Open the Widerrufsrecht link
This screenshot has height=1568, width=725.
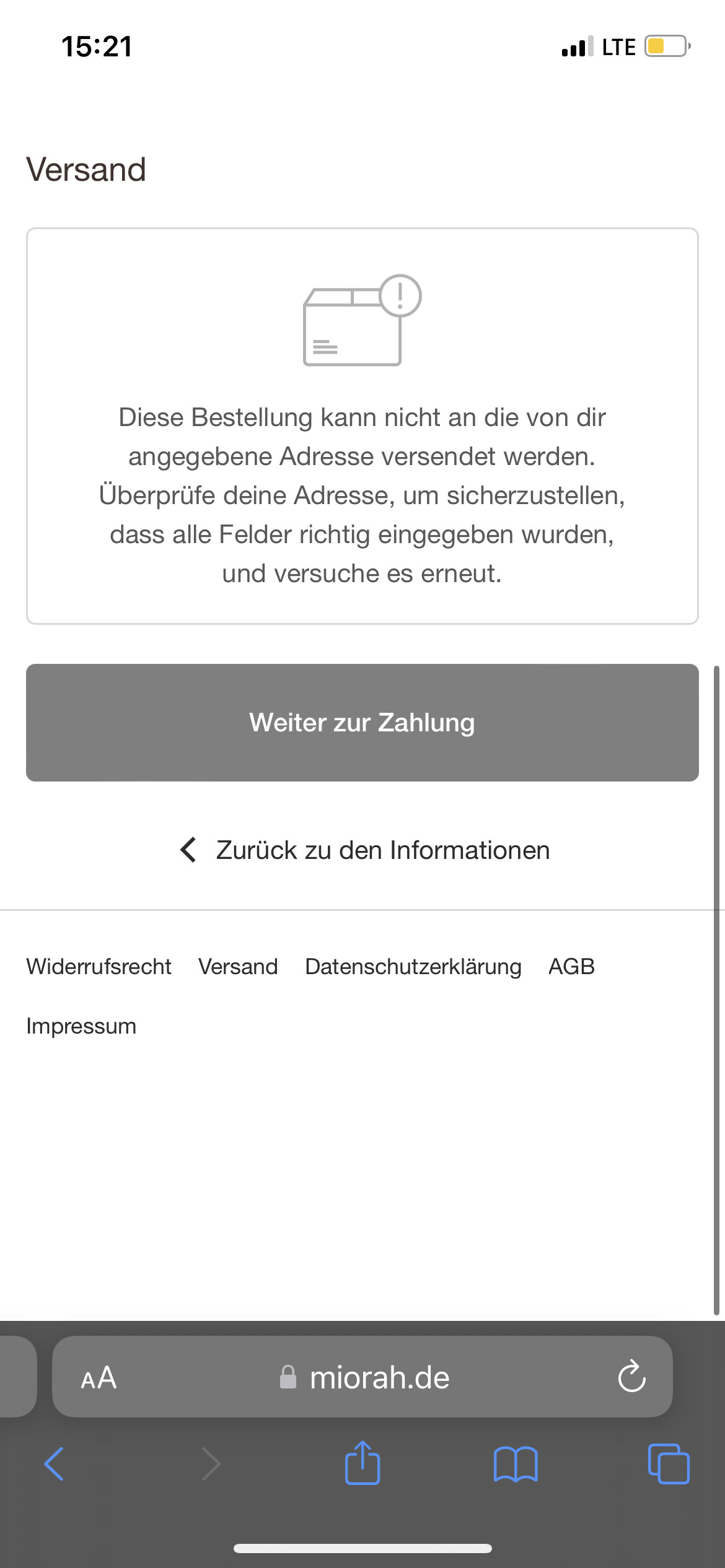99,966
